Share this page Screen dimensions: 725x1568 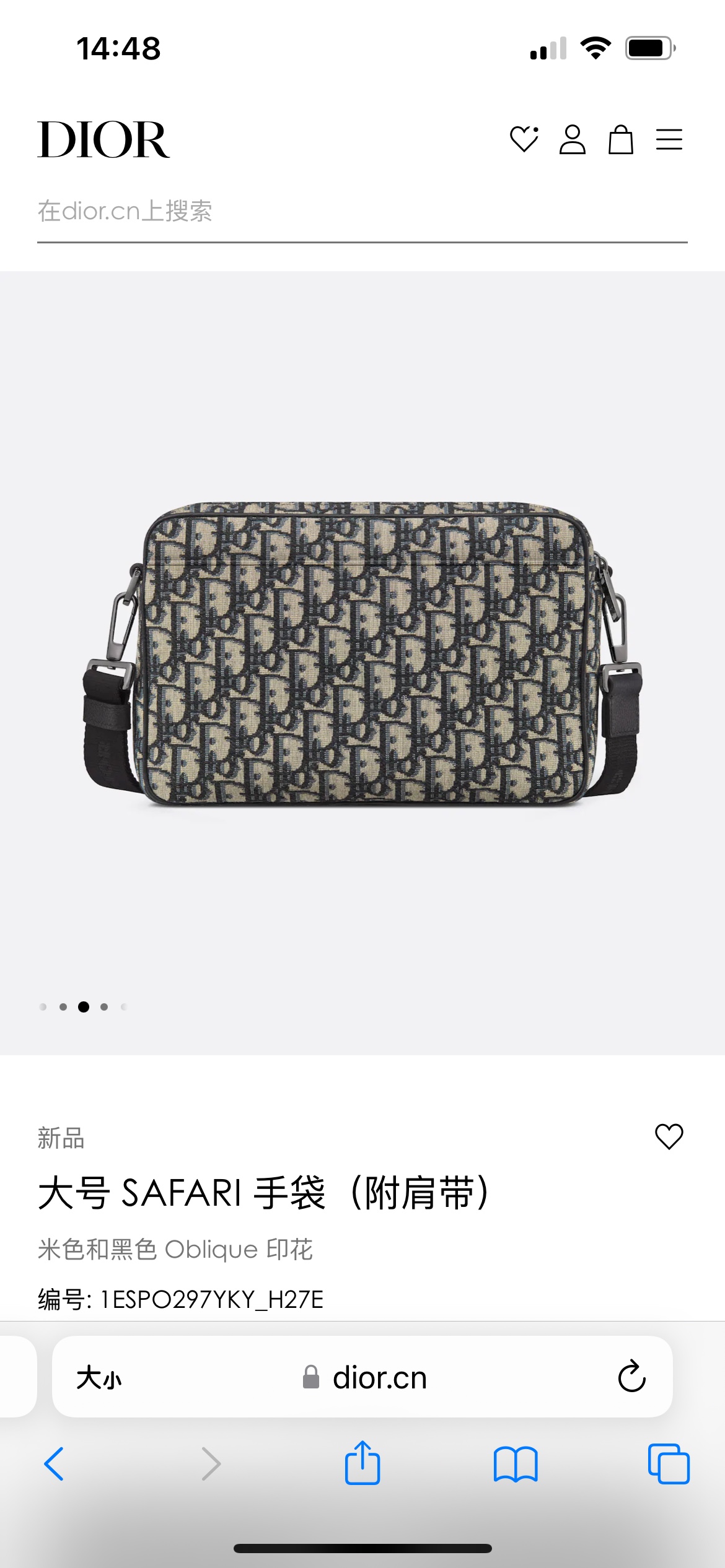click(362, 1464)
